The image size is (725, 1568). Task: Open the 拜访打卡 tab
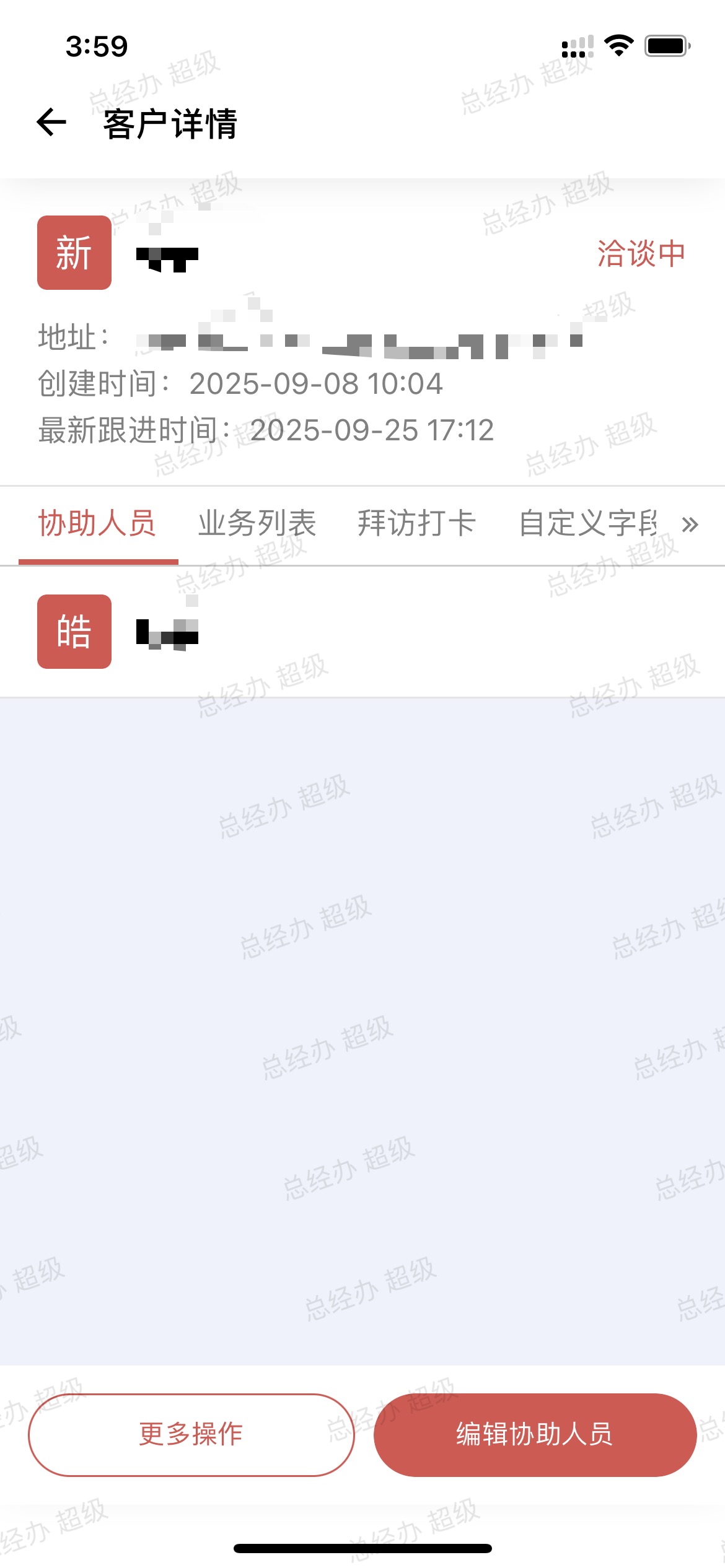tap(415, 523)
